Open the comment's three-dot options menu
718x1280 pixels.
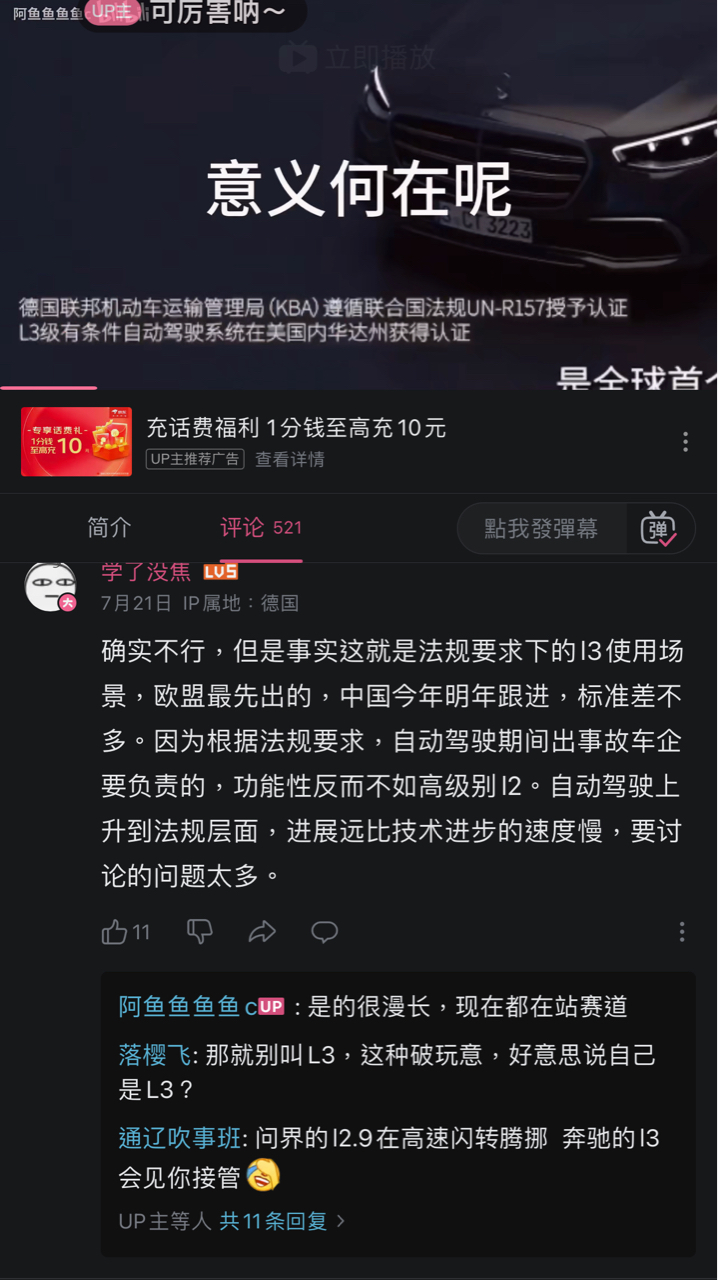[682, 932]
